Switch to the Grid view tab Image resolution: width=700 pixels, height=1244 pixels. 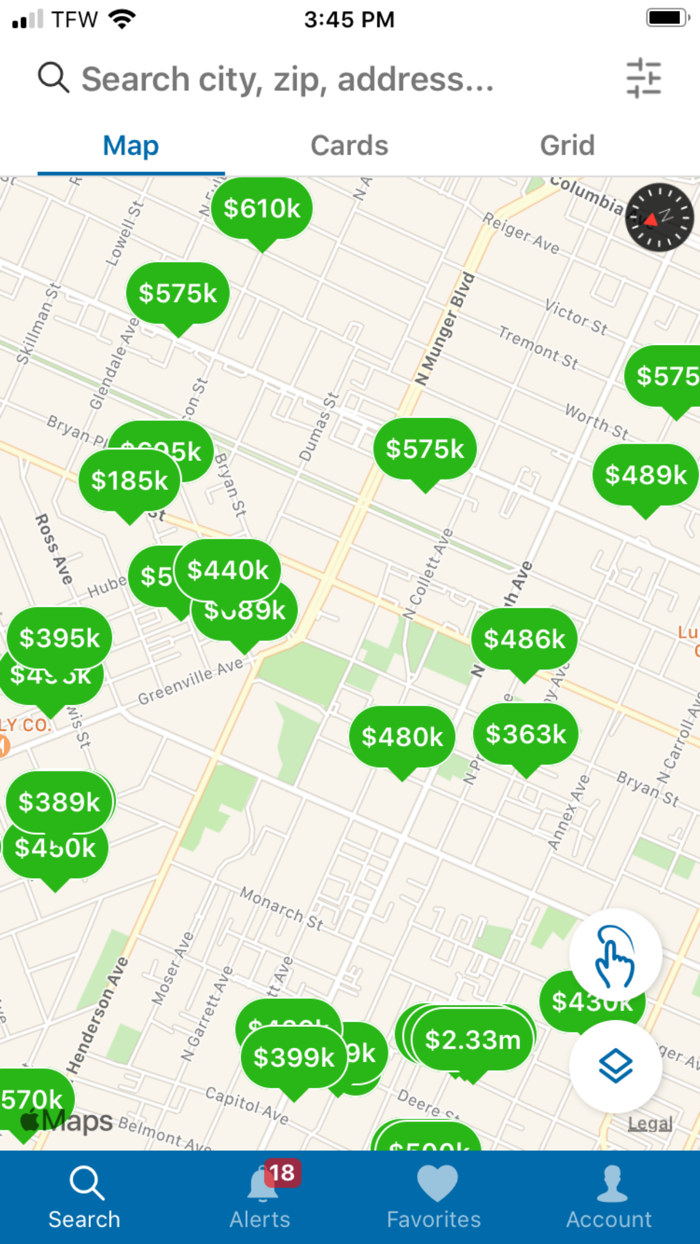567,145
